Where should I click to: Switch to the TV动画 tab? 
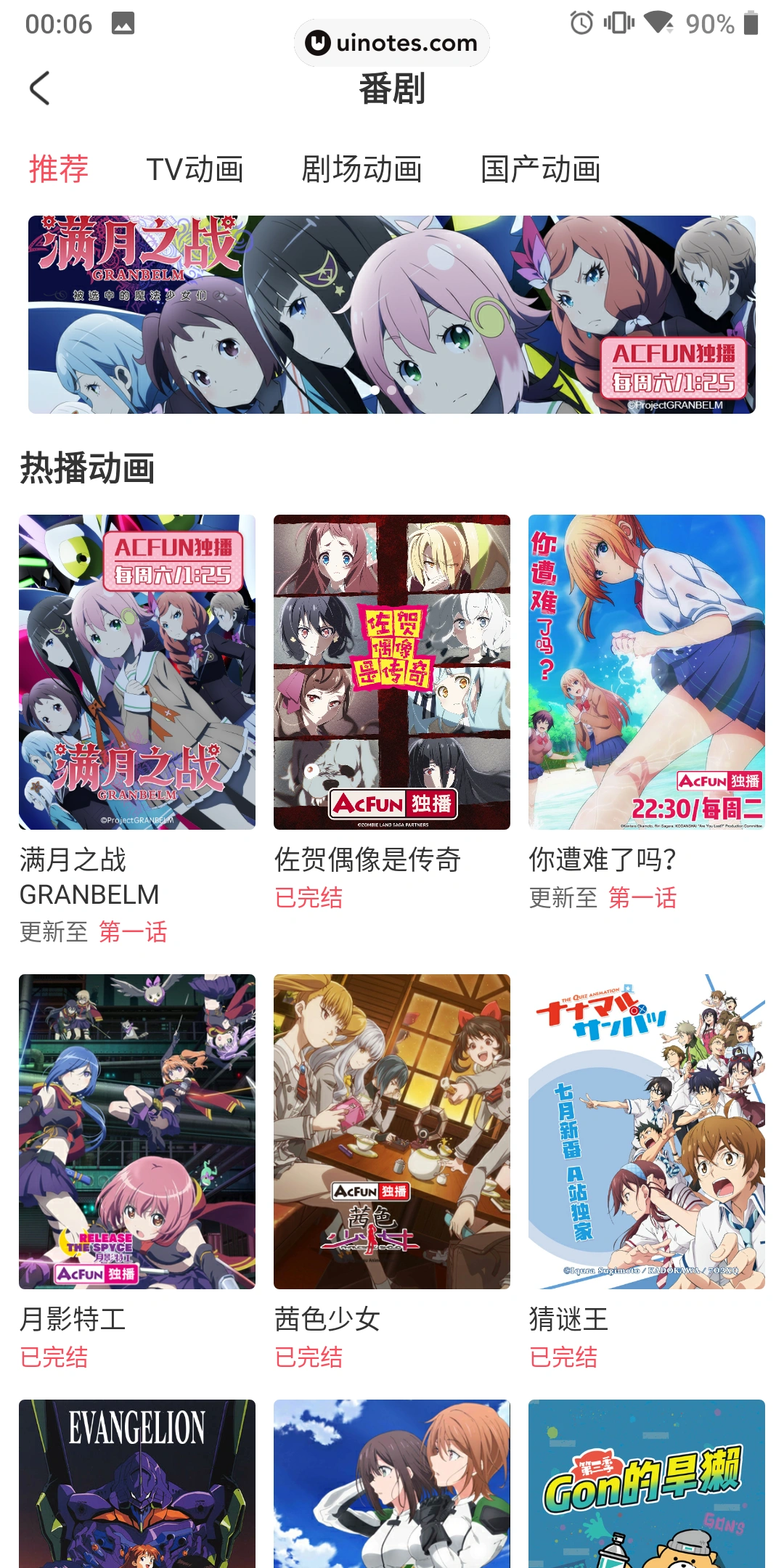195,169
